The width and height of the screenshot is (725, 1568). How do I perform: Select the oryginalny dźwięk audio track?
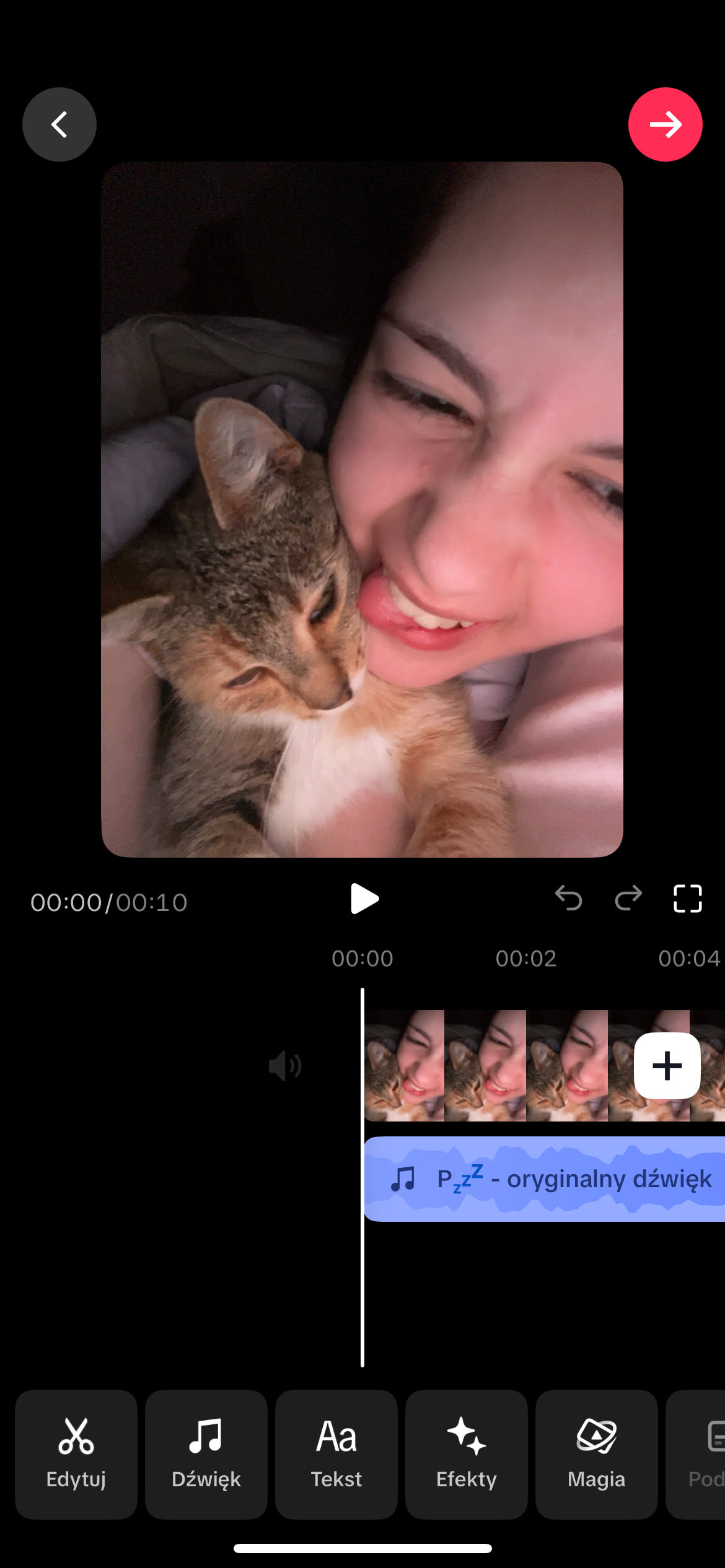(x=545, y=1179)
